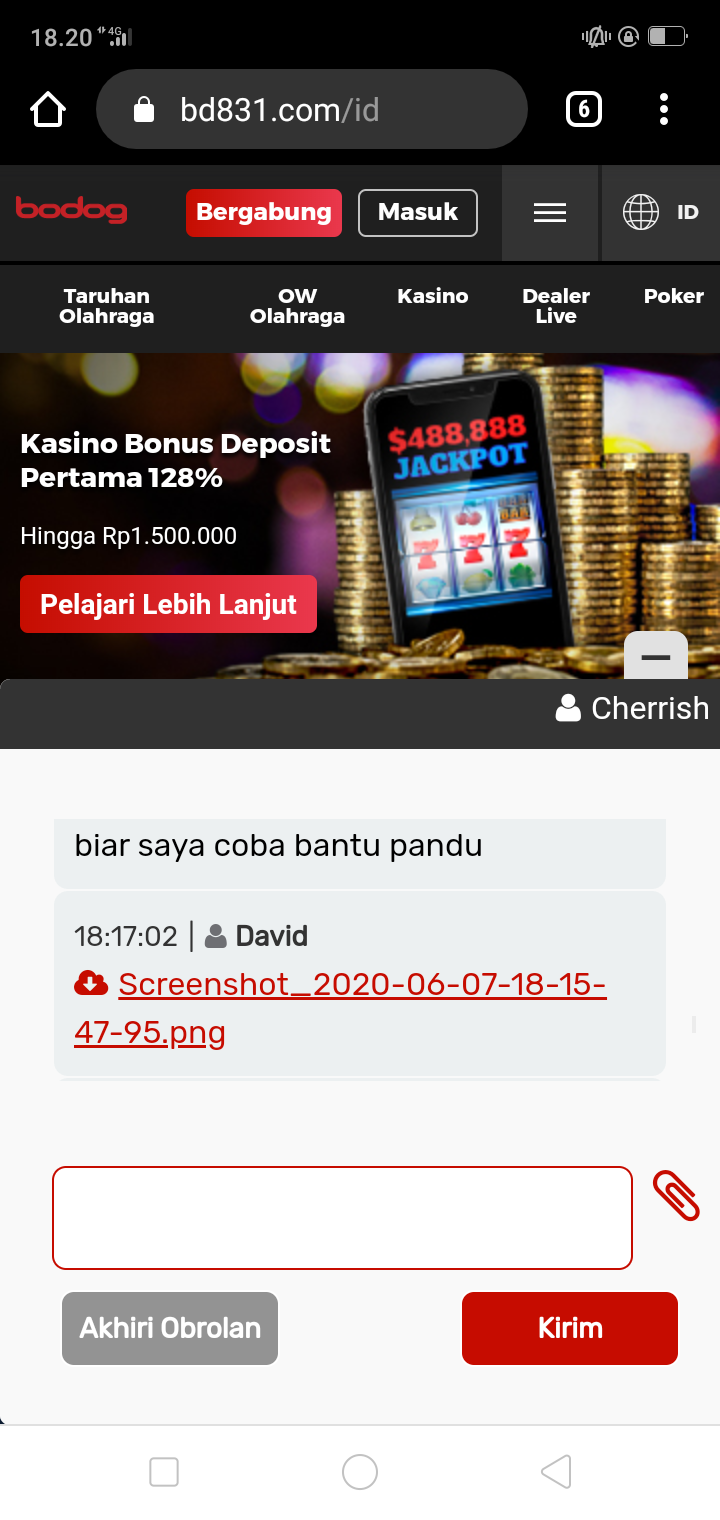The image size is (720, 1520).
Task: Attach a file with the paperclip icon
Action: click(676, 1195)
